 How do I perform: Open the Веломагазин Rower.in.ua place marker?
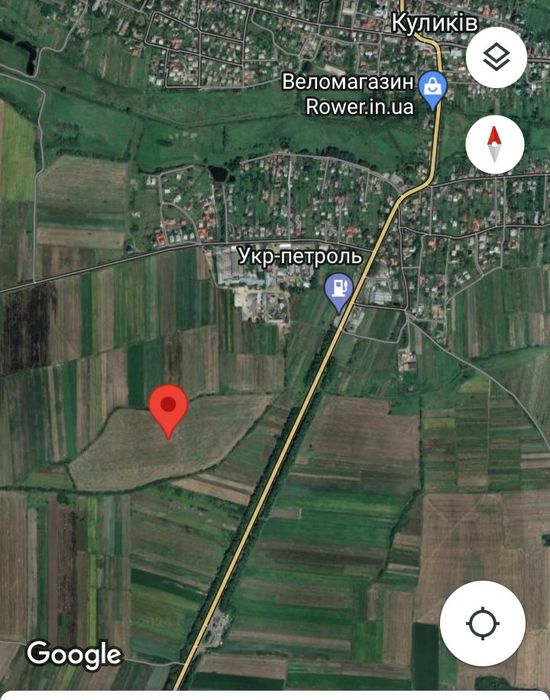pos(433,90)
